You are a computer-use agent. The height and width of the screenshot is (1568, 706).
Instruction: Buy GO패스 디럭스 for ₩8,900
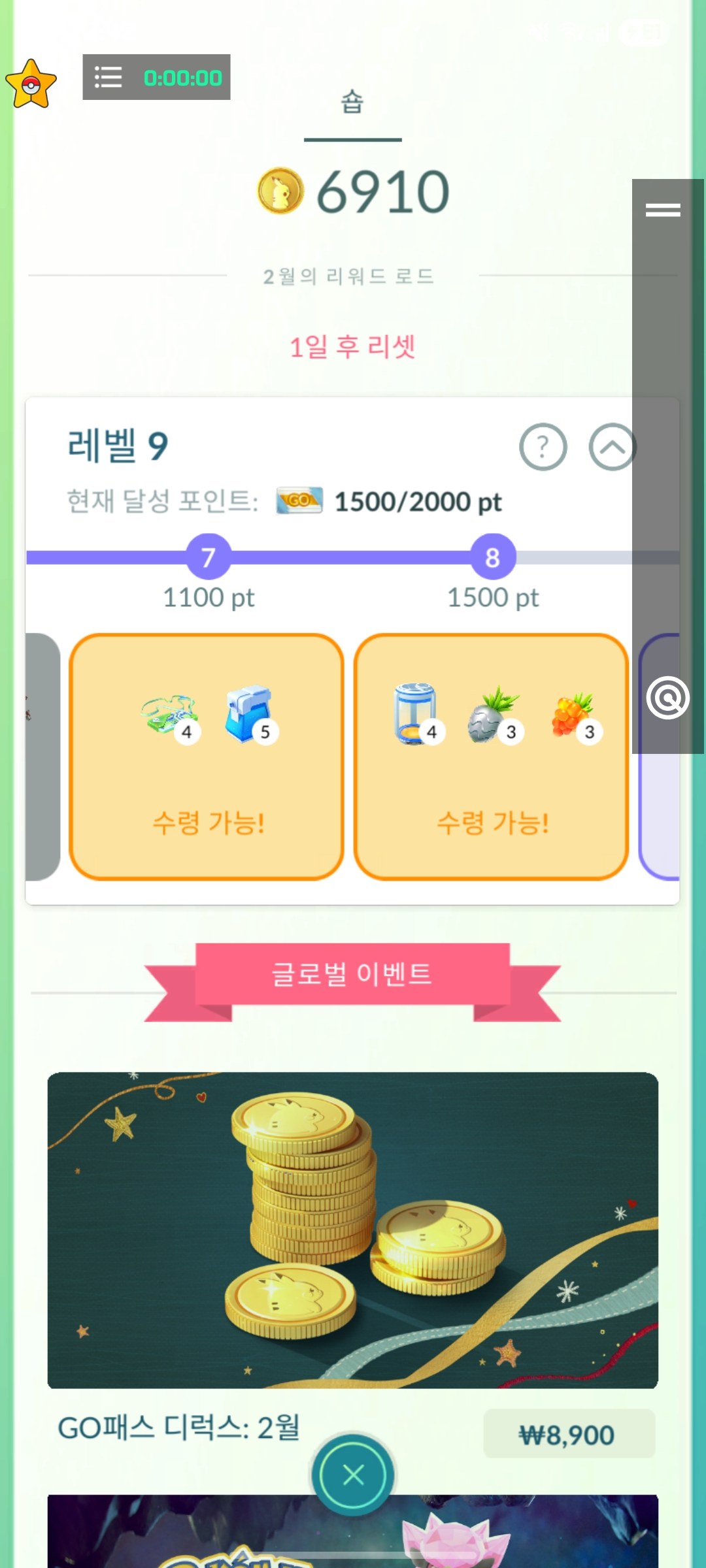pyautogui.click(x=569, y=1434)
